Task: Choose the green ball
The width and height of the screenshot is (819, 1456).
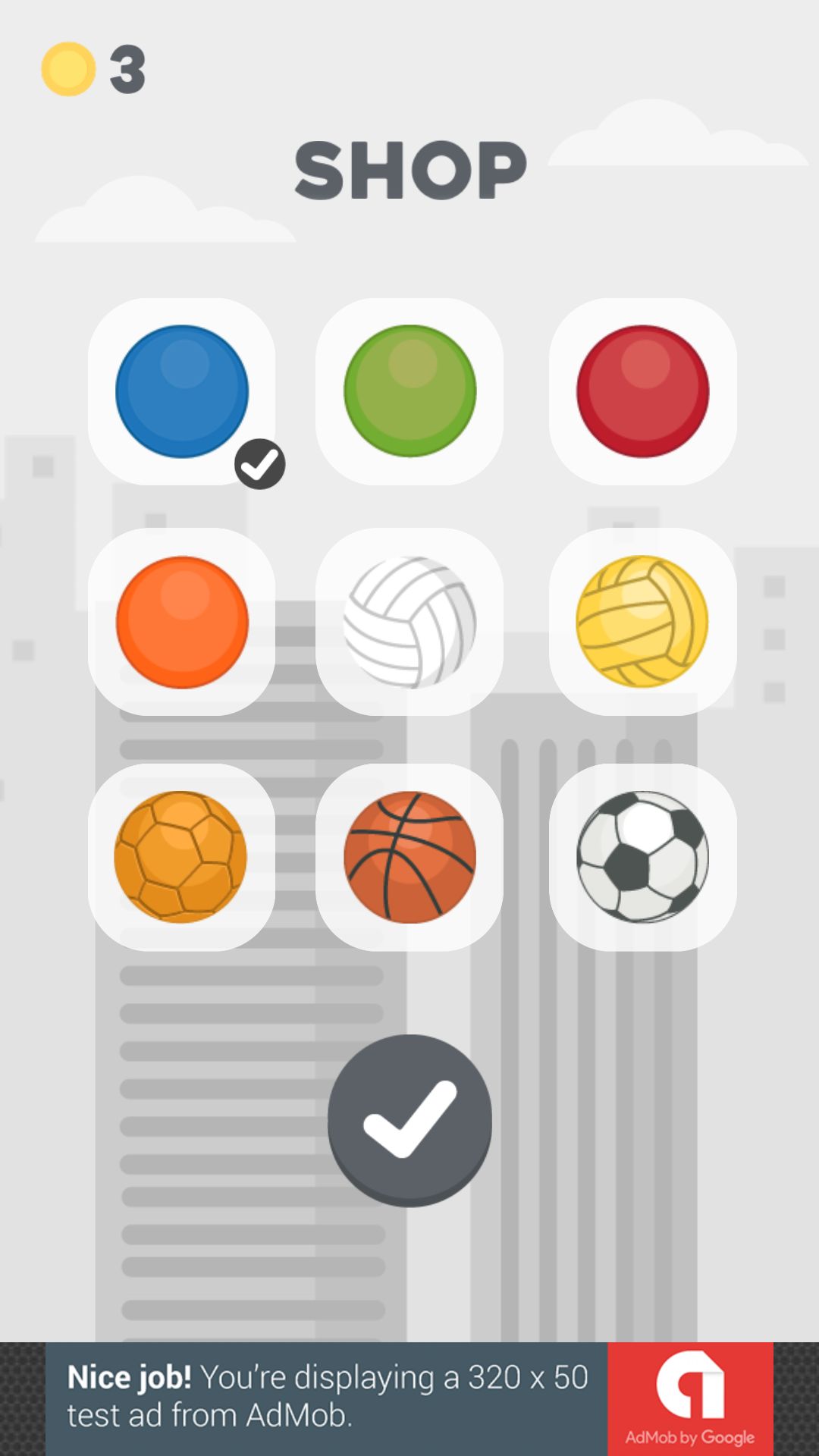Action: (409, 391)
